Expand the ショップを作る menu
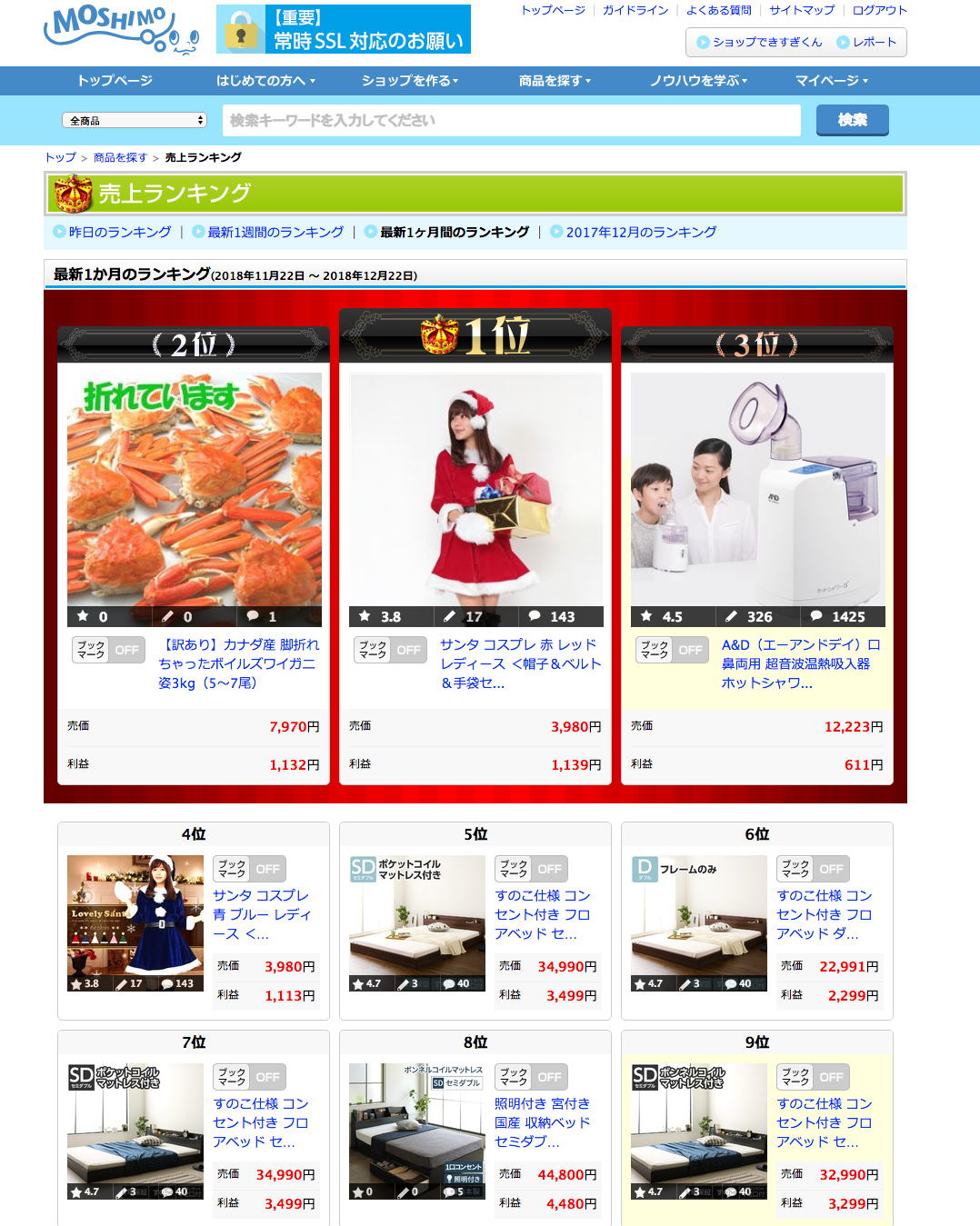The image size is (980, 1226). [409, 81]
